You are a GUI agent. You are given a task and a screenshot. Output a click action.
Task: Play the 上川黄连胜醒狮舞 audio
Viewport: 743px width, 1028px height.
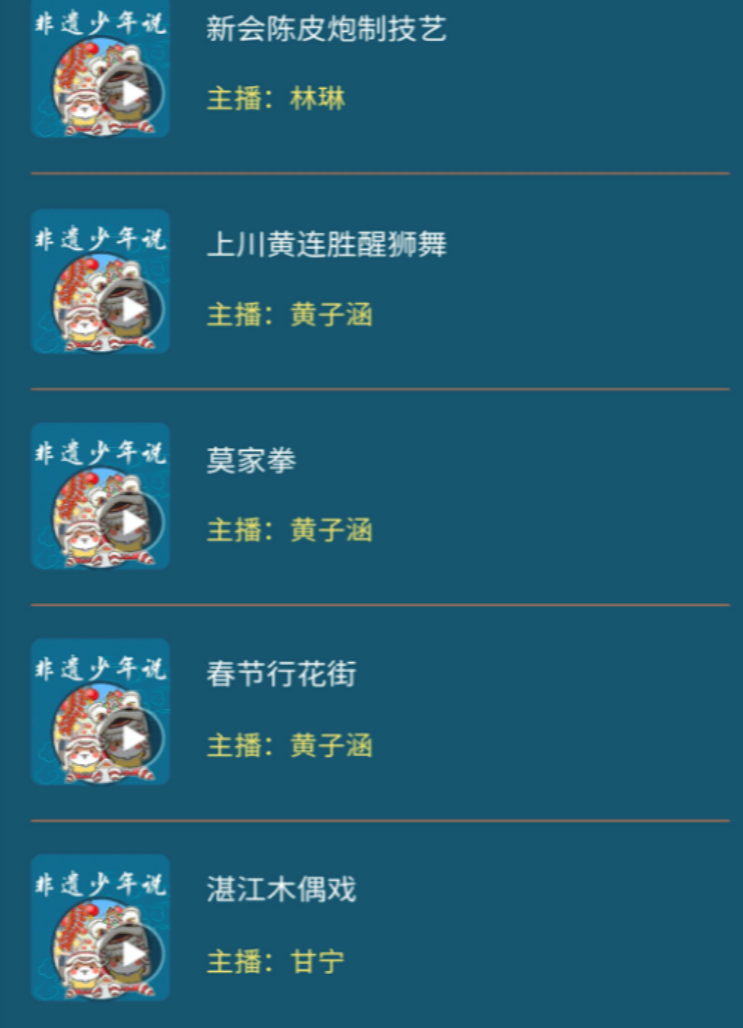pyautogui.click(x=133, y=309)
